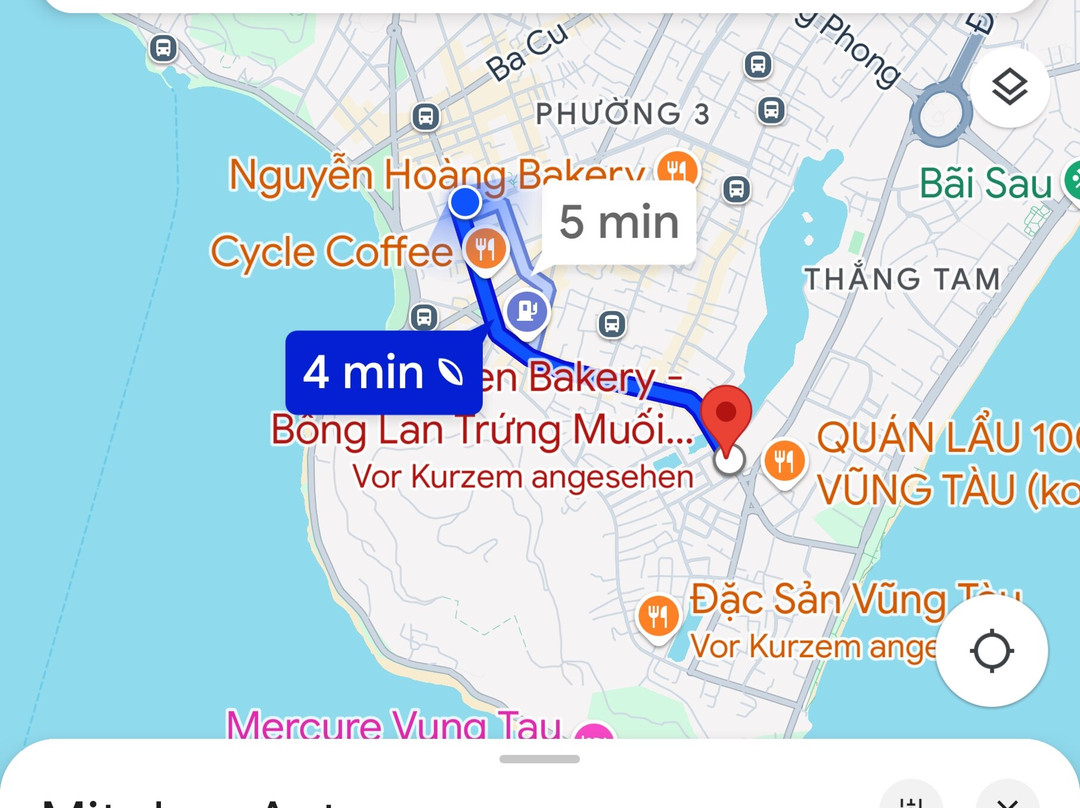Open the QUÁN LẨU restaurant marker
The height and width of the screenshot is (808, 1080).
(x=785, y=460)
